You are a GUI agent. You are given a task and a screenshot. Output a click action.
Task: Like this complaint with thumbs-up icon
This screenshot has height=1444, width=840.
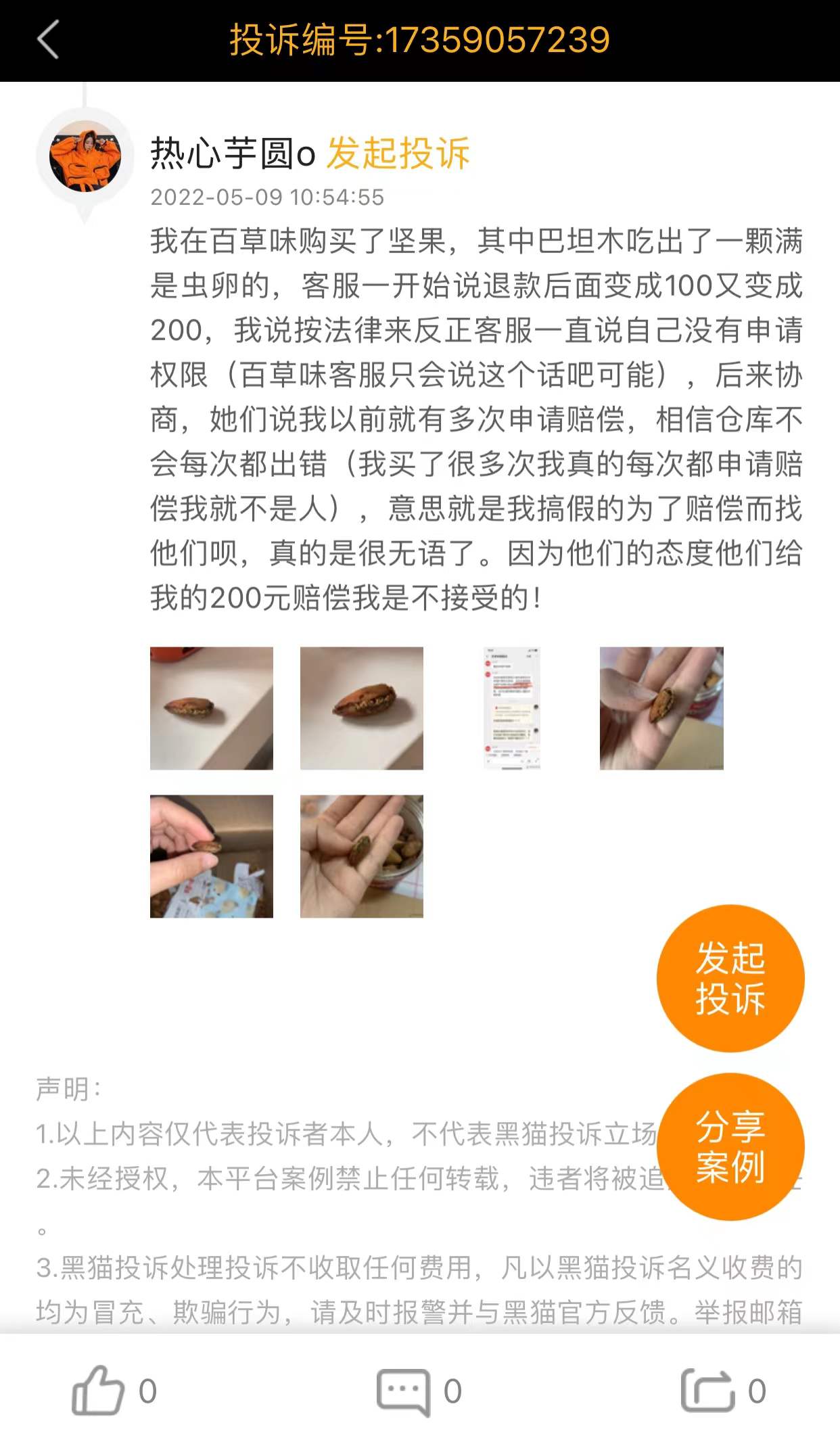coord(98,1391)
